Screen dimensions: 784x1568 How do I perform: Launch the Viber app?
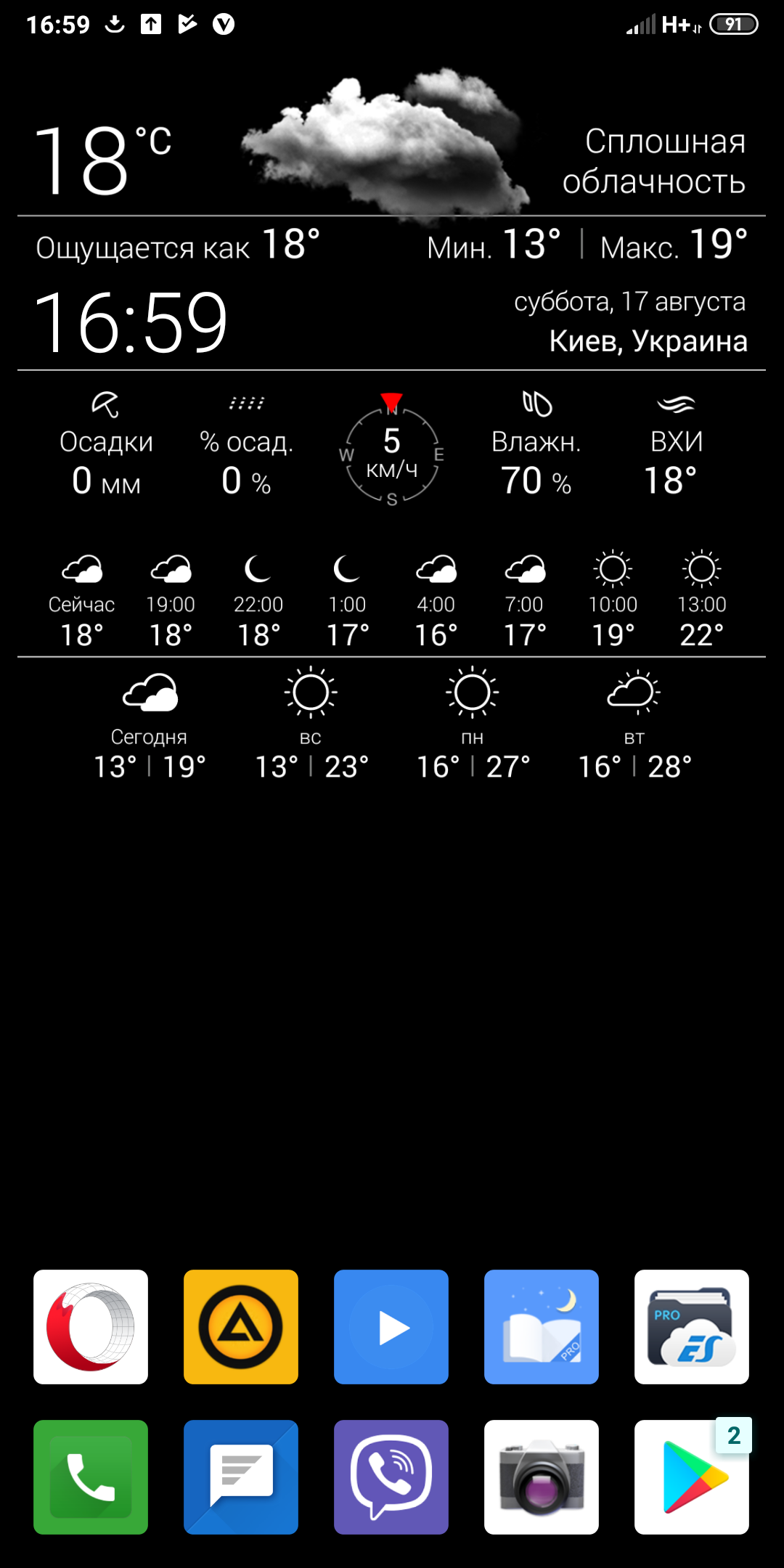391,1477
